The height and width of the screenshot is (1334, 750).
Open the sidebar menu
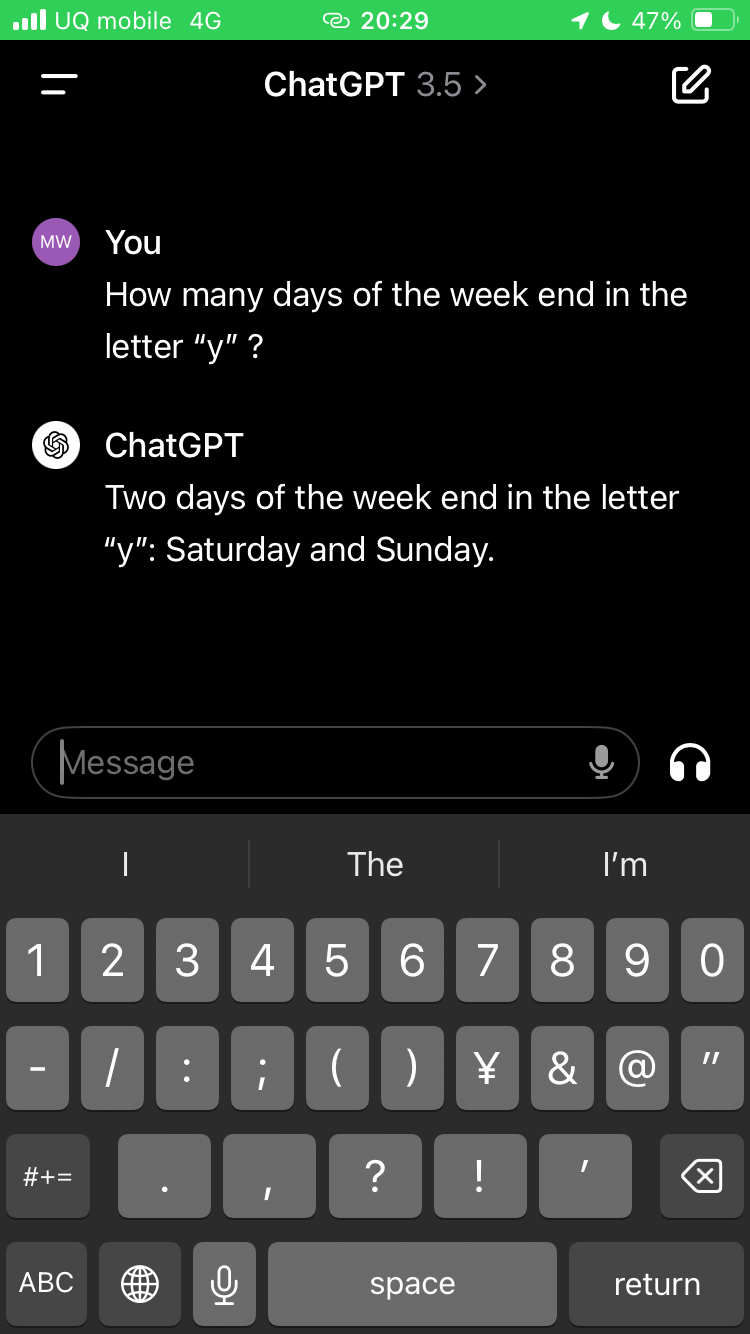coord(59,85)
